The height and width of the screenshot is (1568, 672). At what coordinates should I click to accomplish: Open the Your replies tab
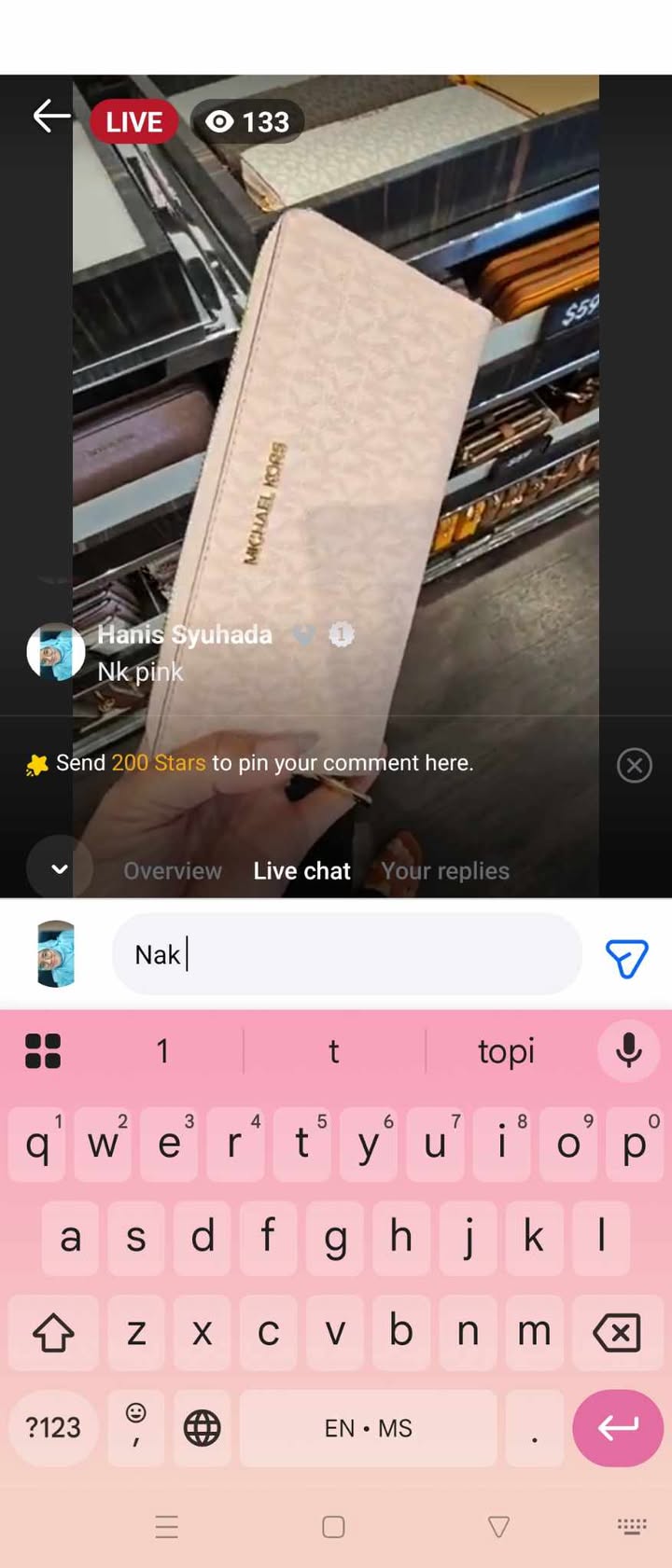coord(444,870)
